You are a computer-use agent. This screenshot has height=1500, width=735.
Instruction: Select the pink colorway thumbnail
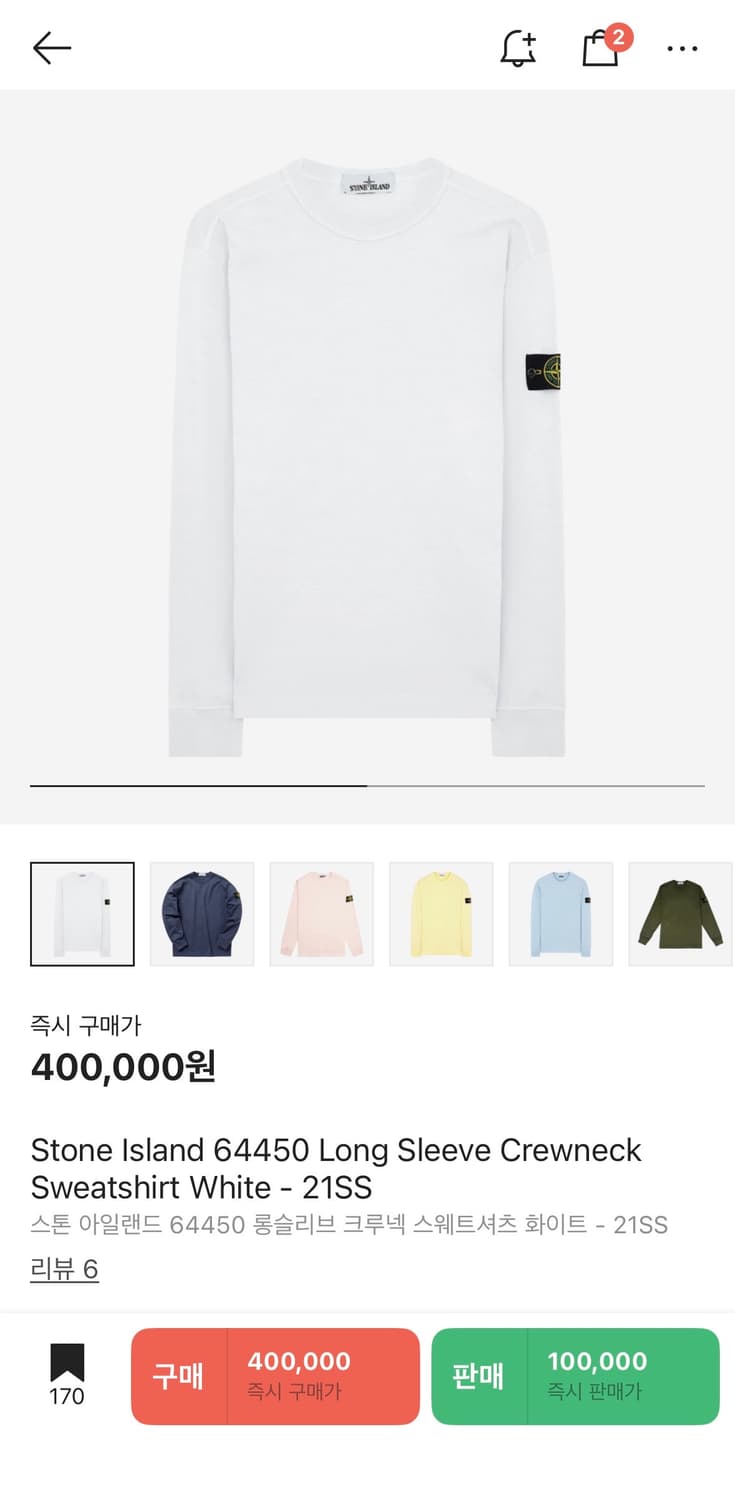[321, 913]
